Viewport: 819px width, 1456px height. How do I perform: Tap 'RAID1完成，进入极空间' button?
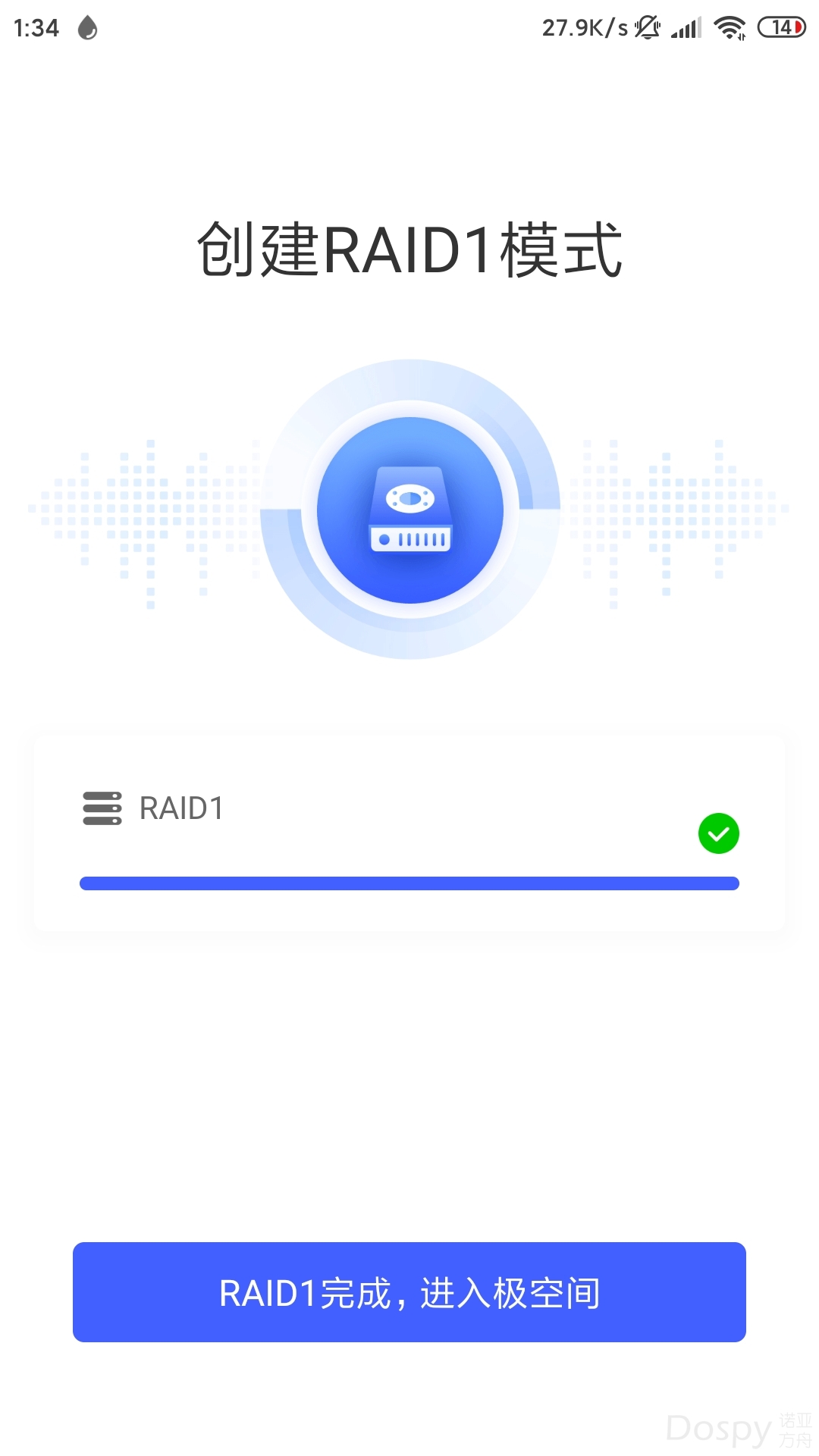click(x=409, y=1292)
